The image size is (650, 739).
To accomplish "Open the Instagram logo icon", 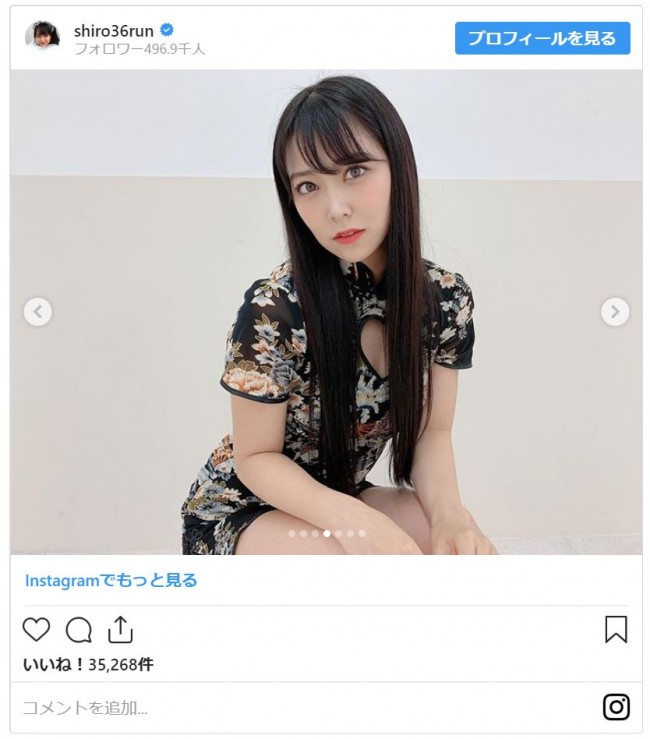I will (616, 707).
